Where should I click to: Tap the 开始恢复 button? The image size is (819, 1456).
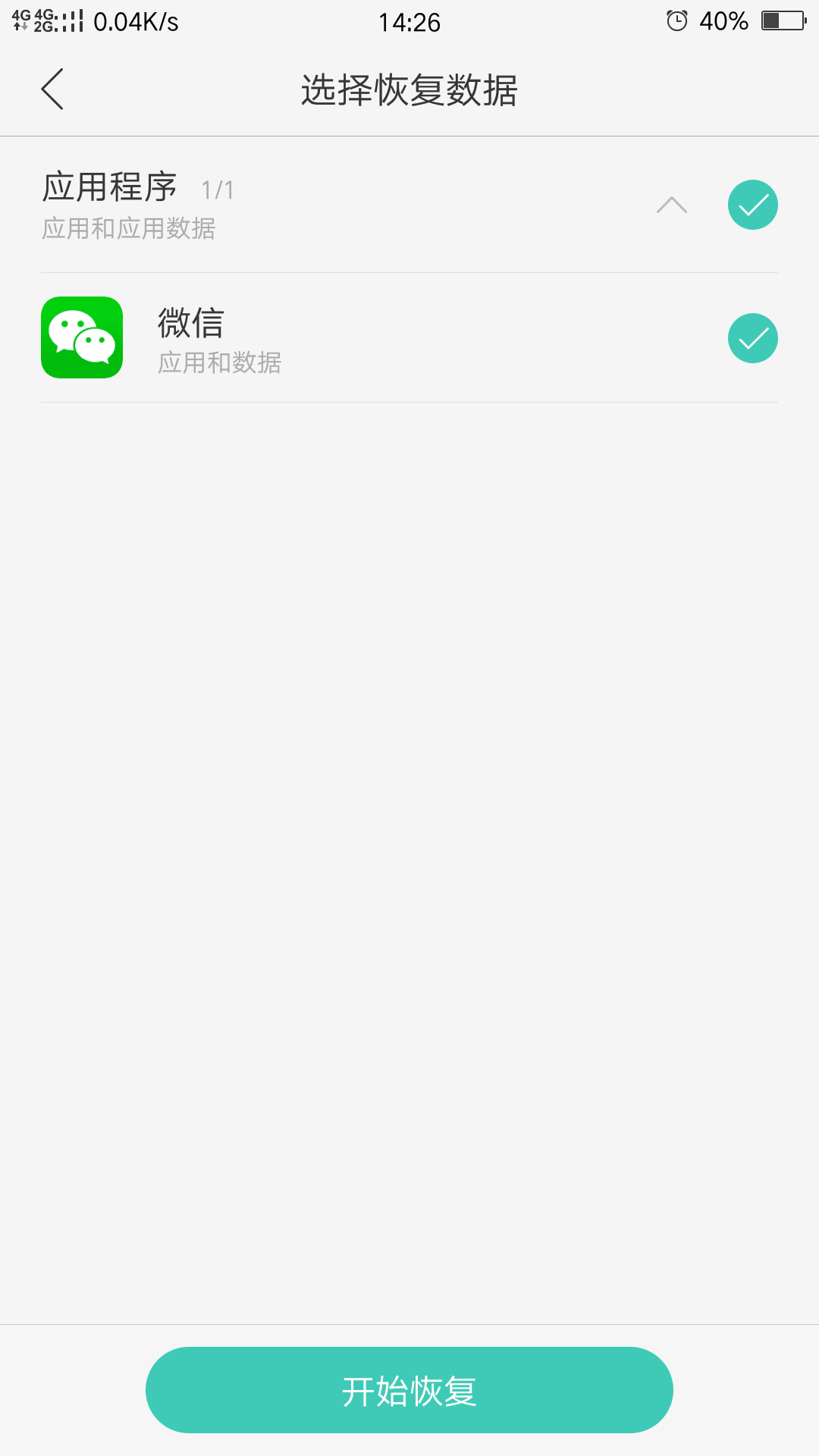pos(409,1390)
